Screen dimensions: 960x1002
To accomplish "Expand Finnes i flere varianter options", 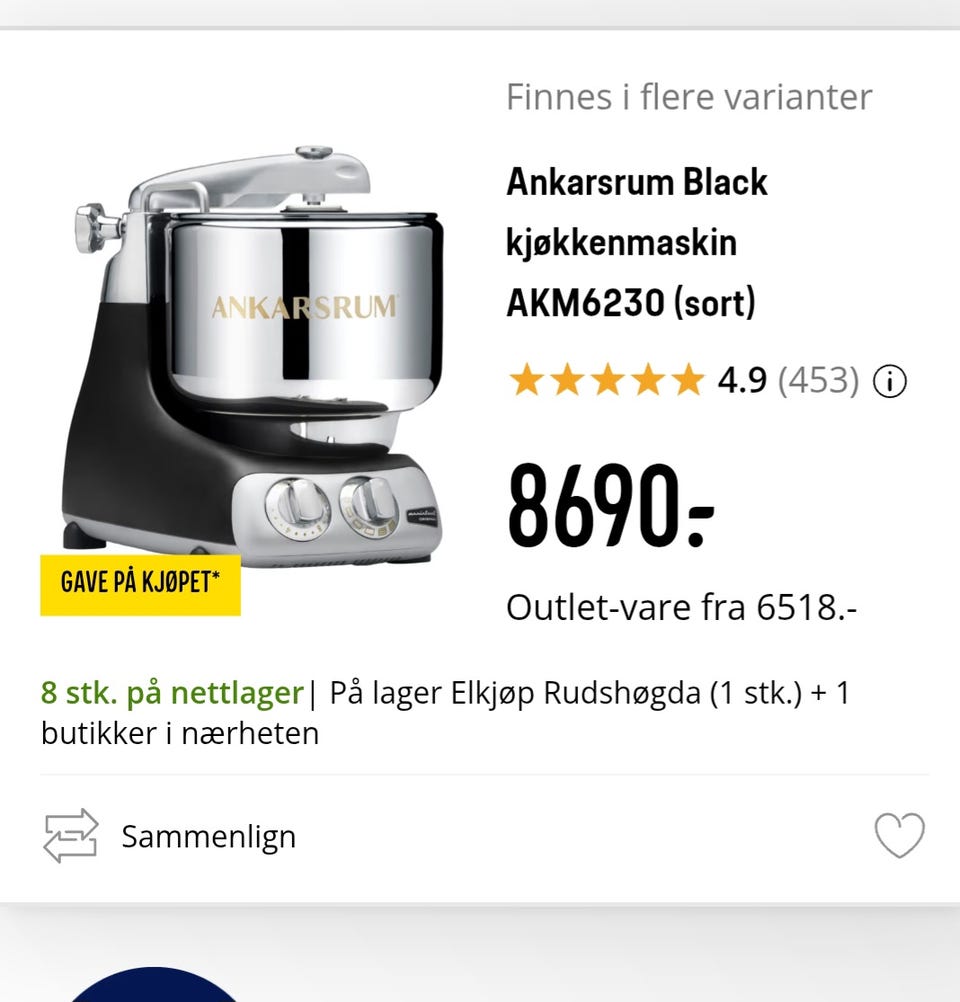I will coord(690,96).
